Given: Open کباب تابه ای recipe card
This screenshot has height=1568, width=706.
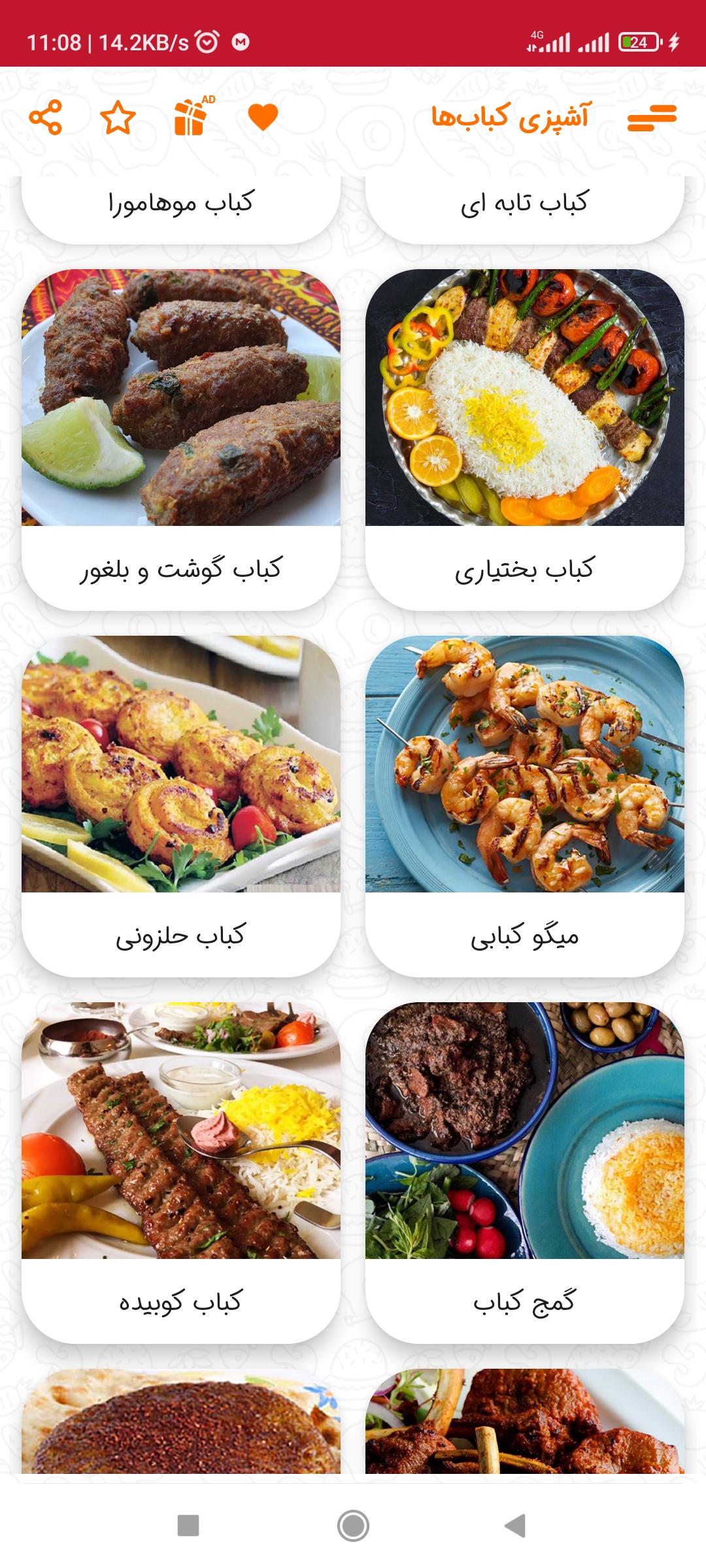Looking at the screenshot, I should (x=524, y=204).
